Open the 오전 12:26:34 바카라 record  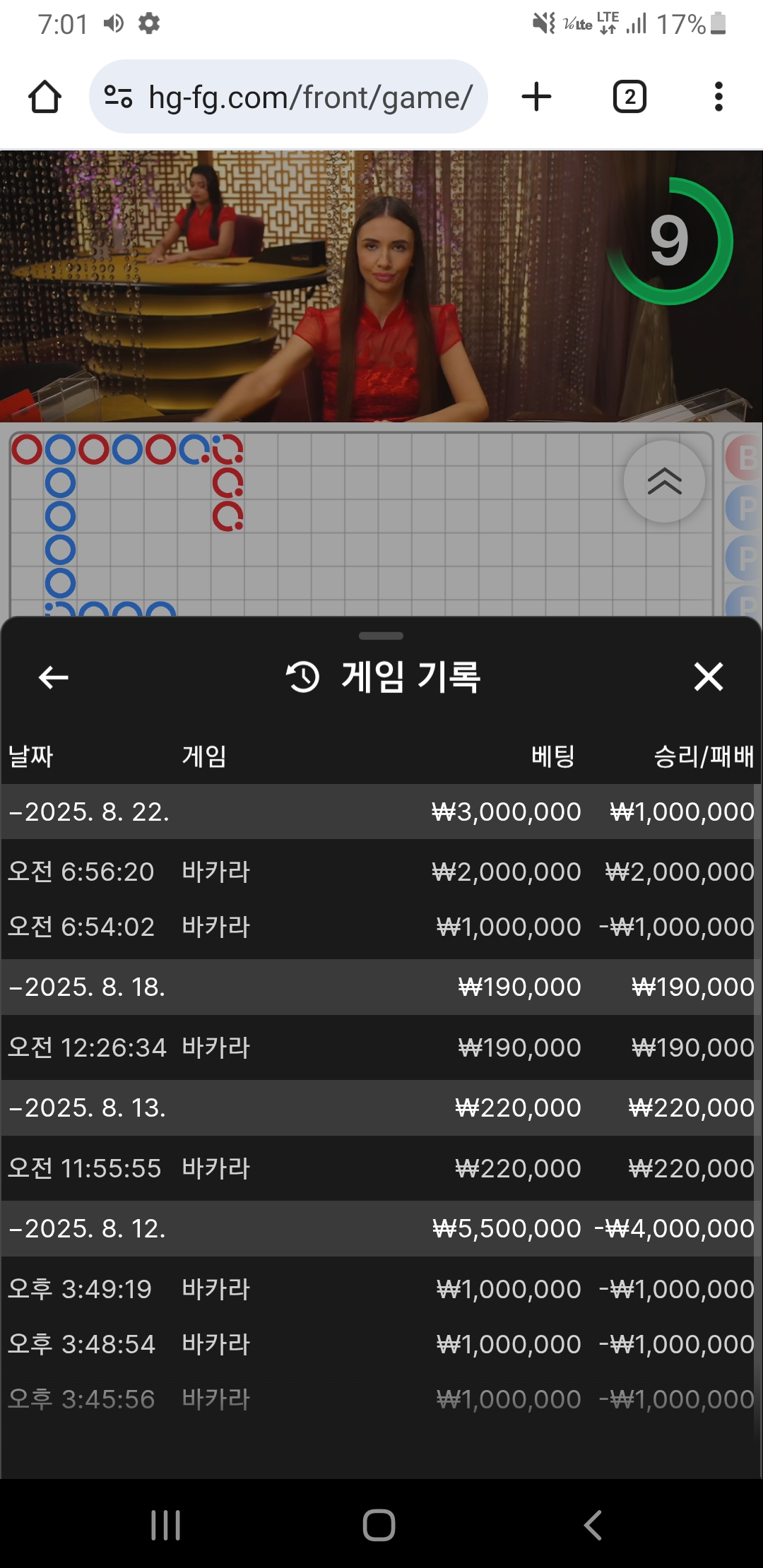(380, 1047)
